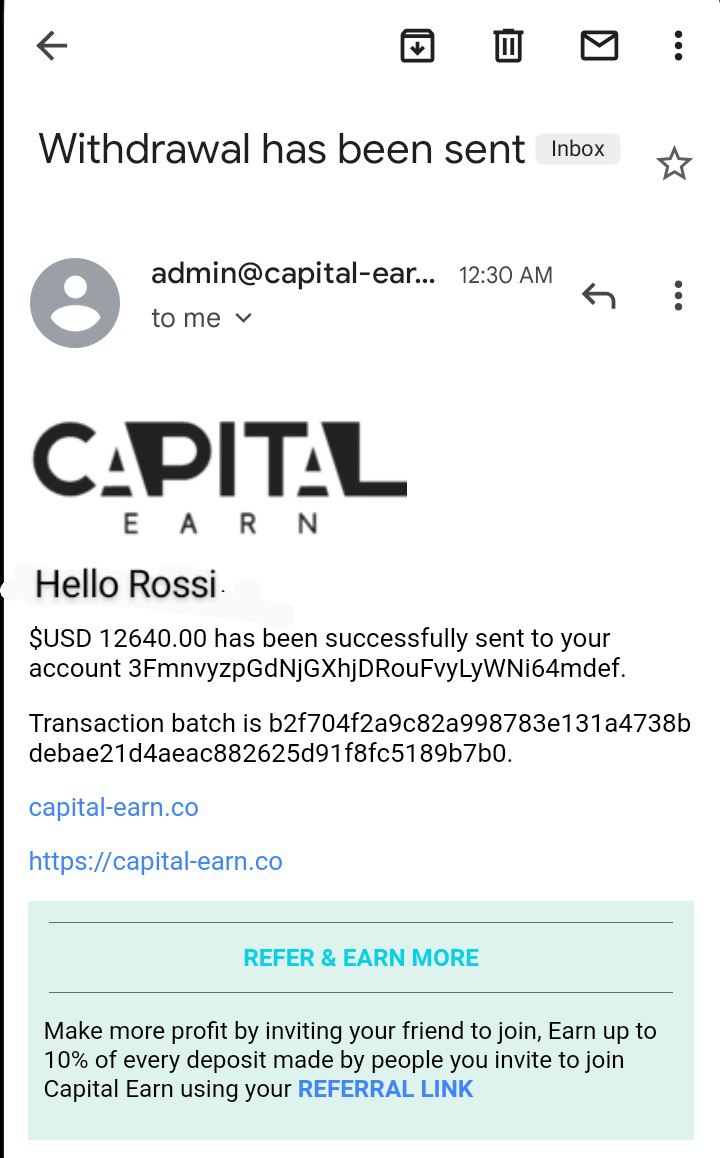Archive this email

(417, 45)
